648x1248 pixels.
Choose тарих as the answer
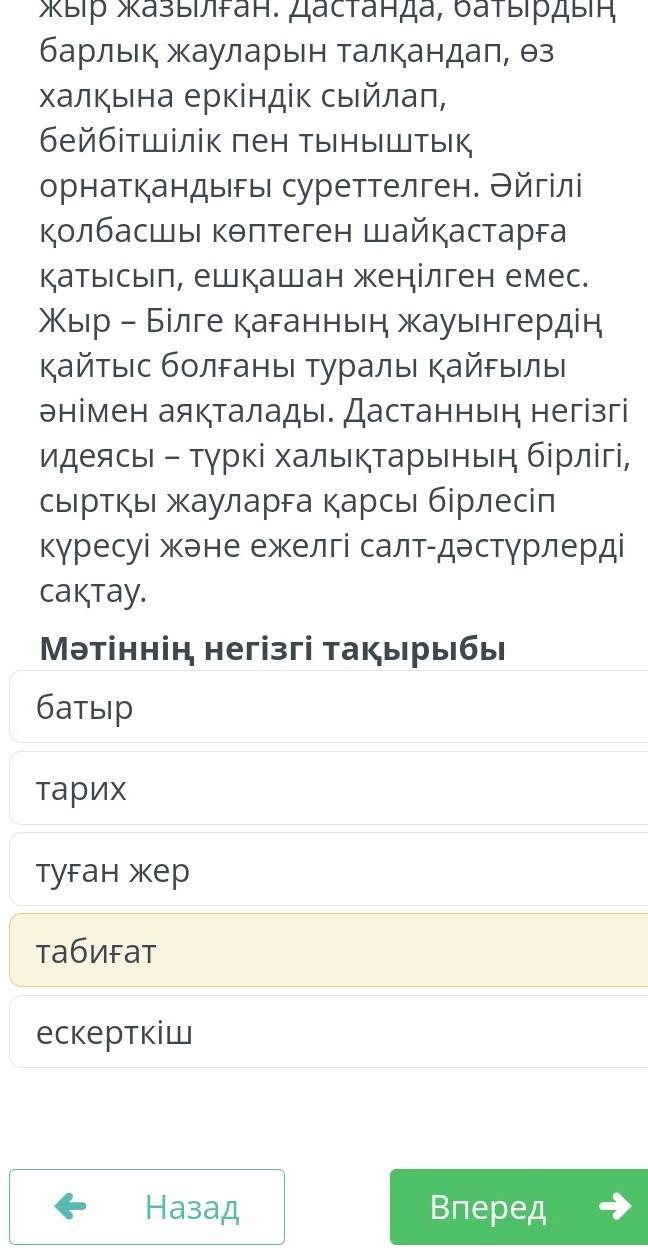[329, 789]
